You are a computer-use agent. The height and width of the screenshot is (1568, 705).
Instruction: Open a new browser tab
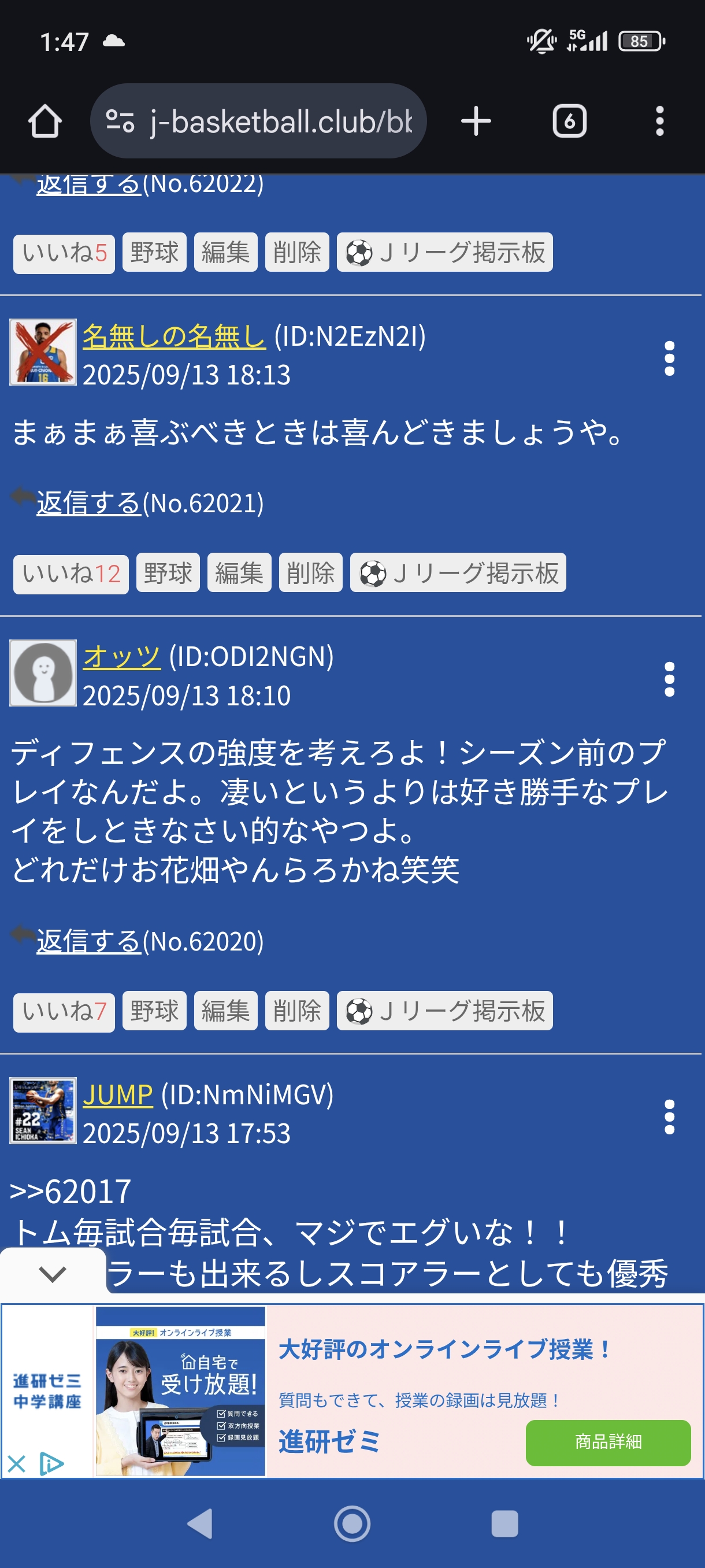pyautogui.click(x=476, y=121)
